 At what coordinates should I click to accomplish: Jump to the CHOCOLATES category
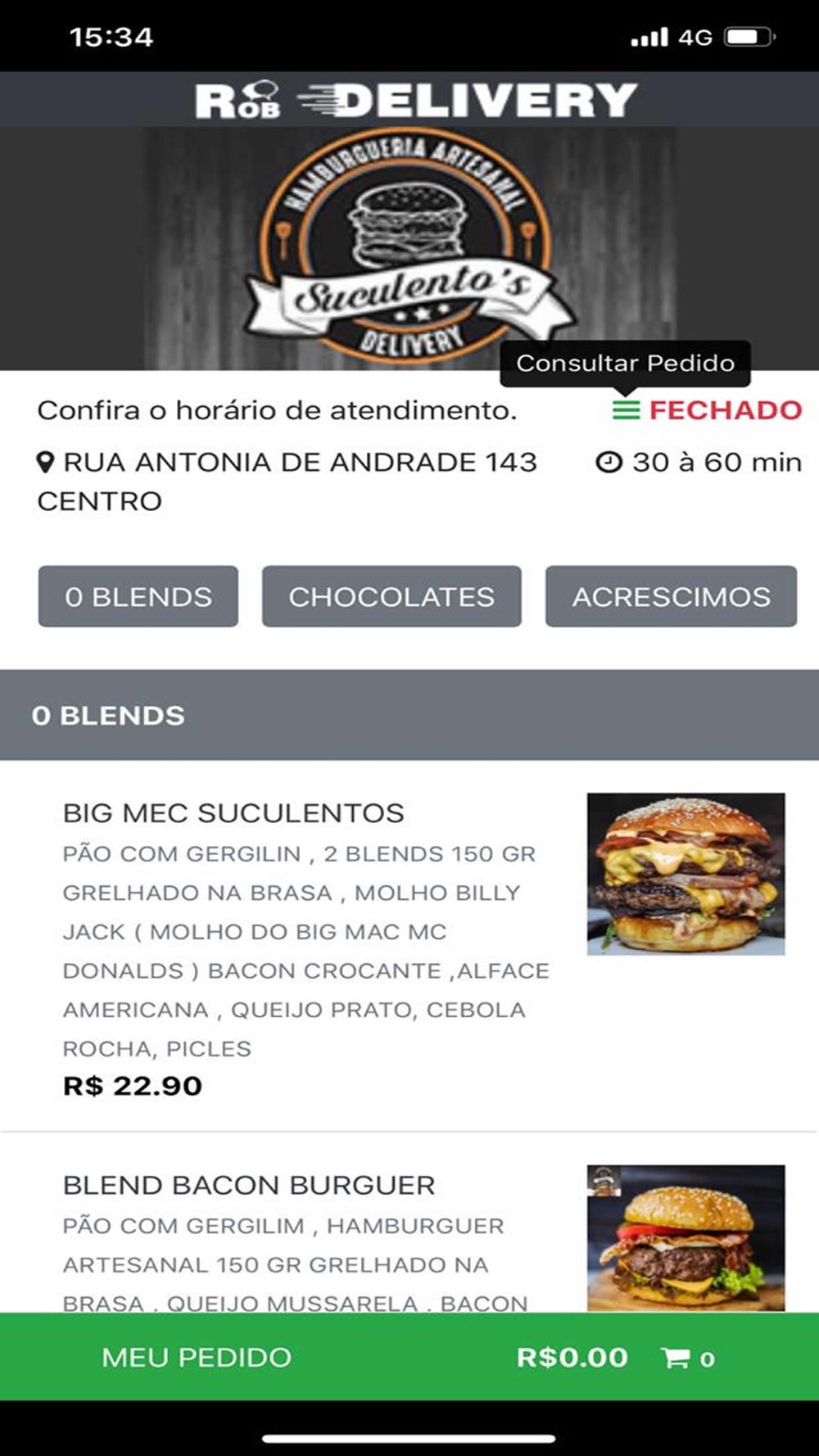pyautogui.click(x=391, y=596)
